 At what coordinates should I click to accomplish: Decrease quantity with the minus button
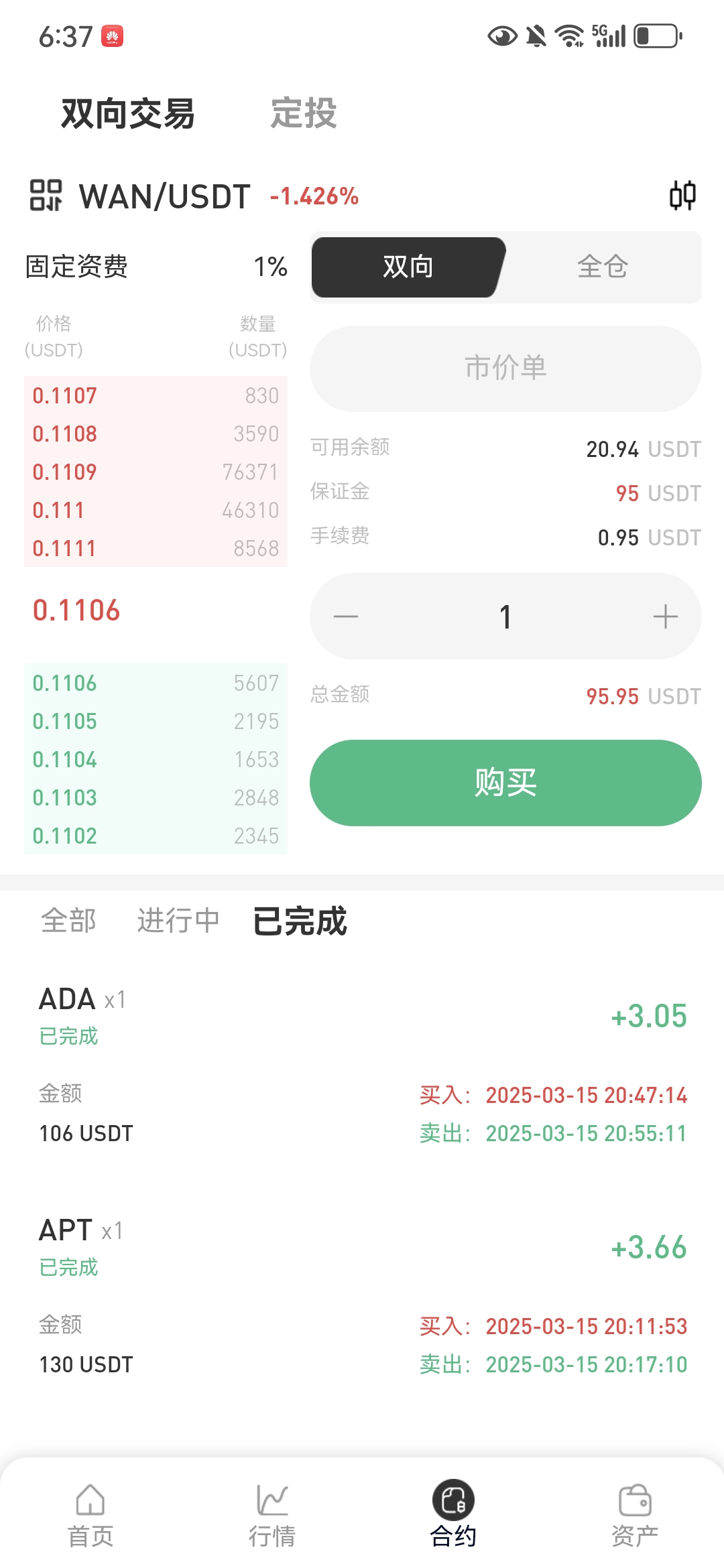(346, 616)
